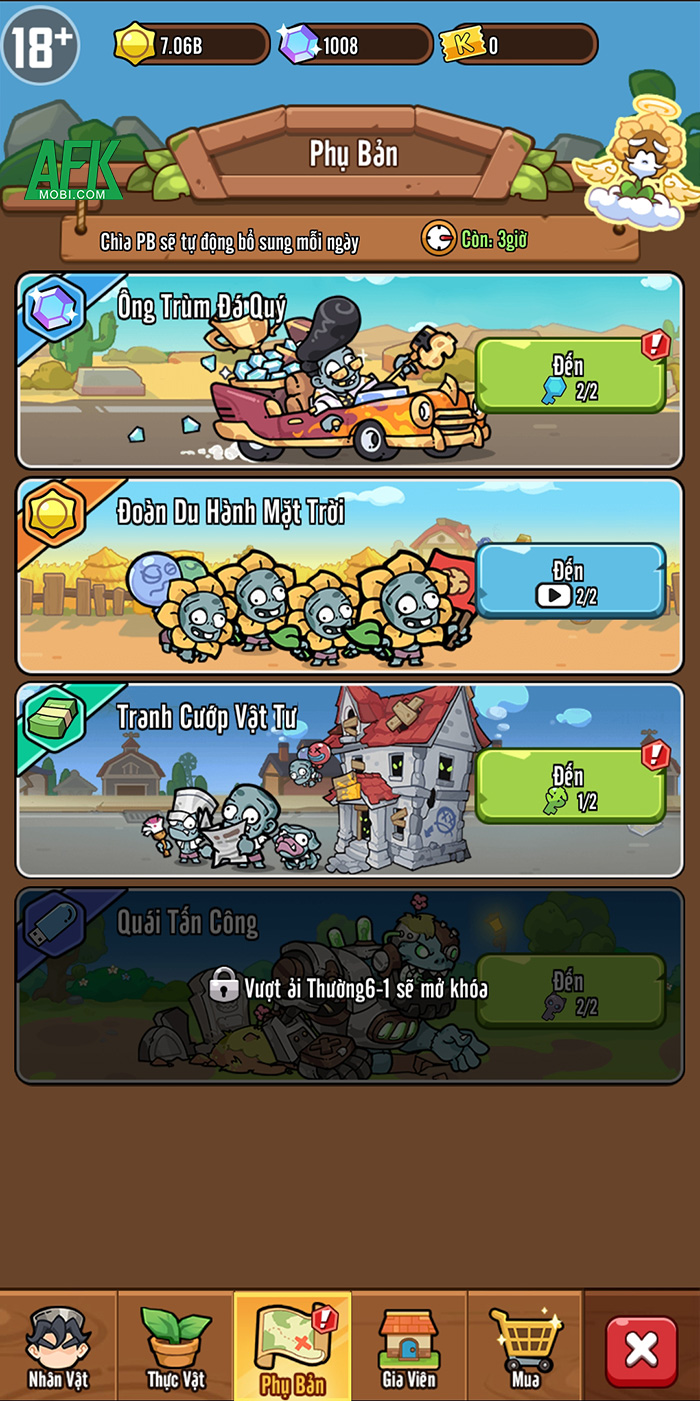
Task: Switch to the Thực Vật tab
Action: pyautogui.click(x=176, y=1345)
